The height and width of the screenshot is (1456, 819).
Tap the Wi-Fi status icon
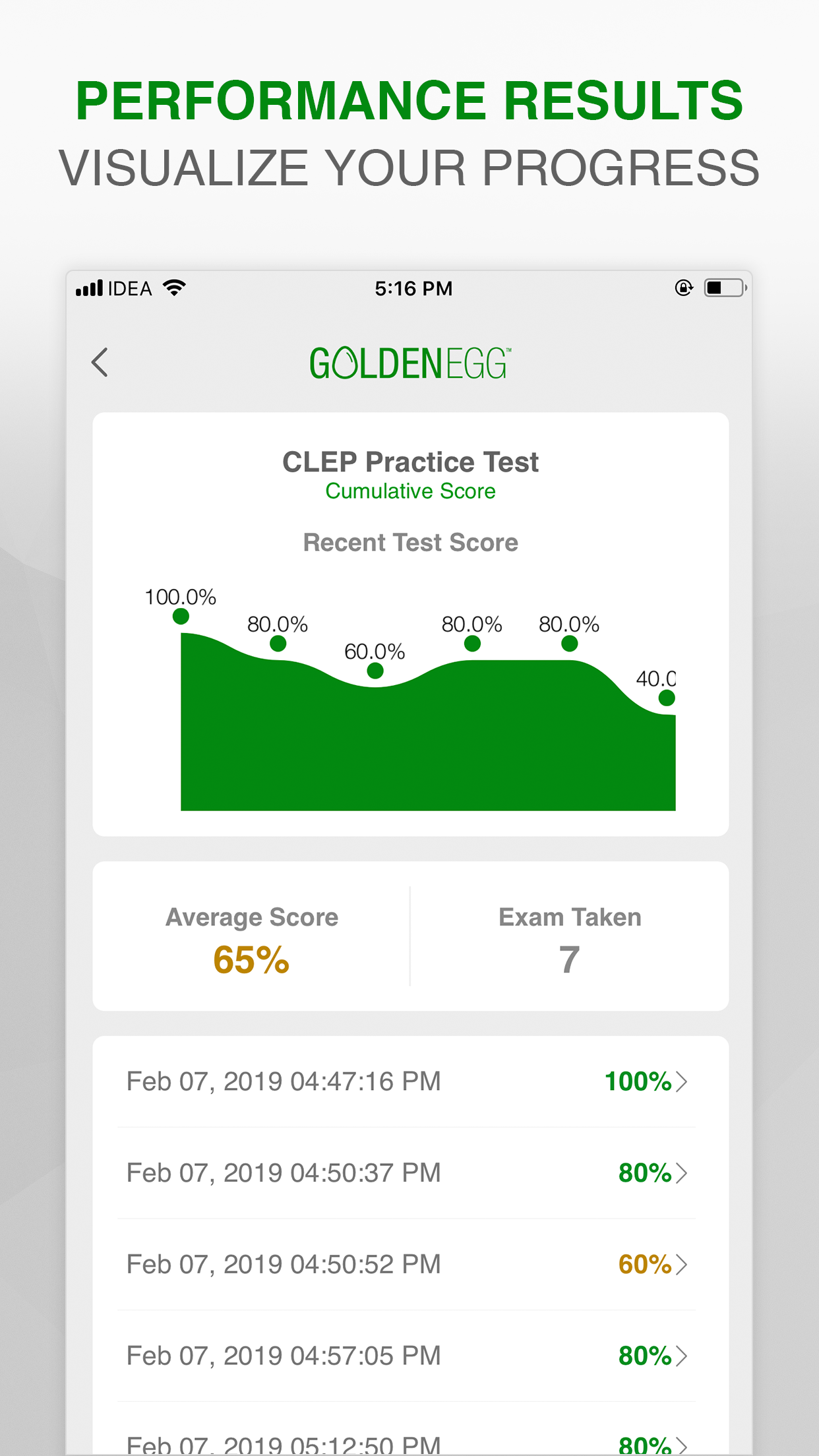pyautogui.click(x=174, y=288)
